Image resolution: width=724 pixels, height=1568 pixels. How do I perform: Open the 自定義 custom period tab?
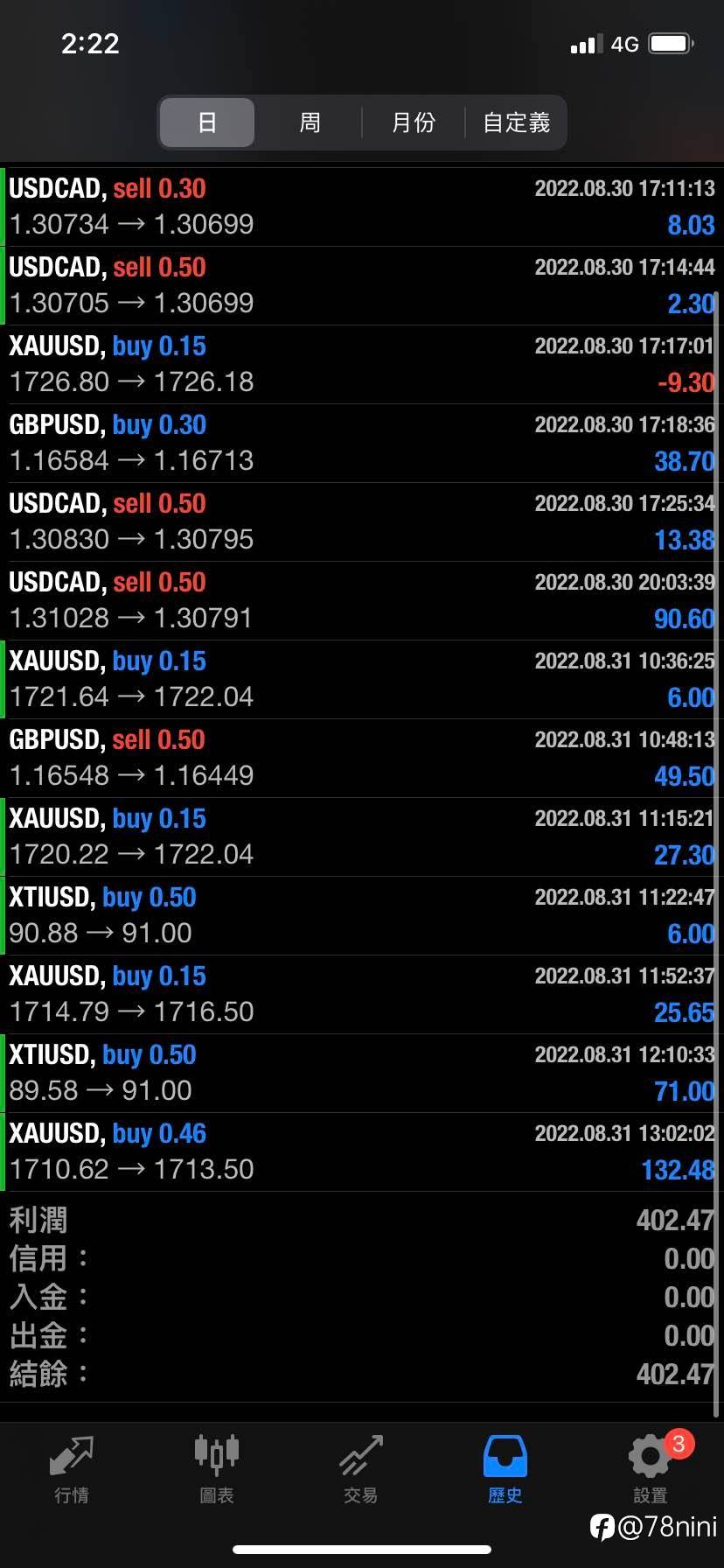(516, 122)
